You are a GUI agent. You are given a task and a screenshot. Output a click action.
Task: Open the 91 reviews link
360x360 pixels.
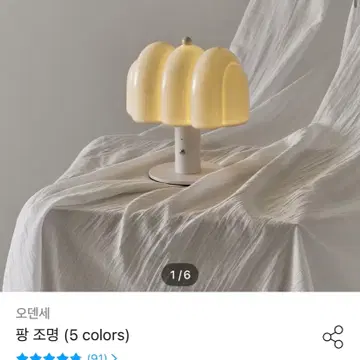pyautogui.click(x=102, y=357)
